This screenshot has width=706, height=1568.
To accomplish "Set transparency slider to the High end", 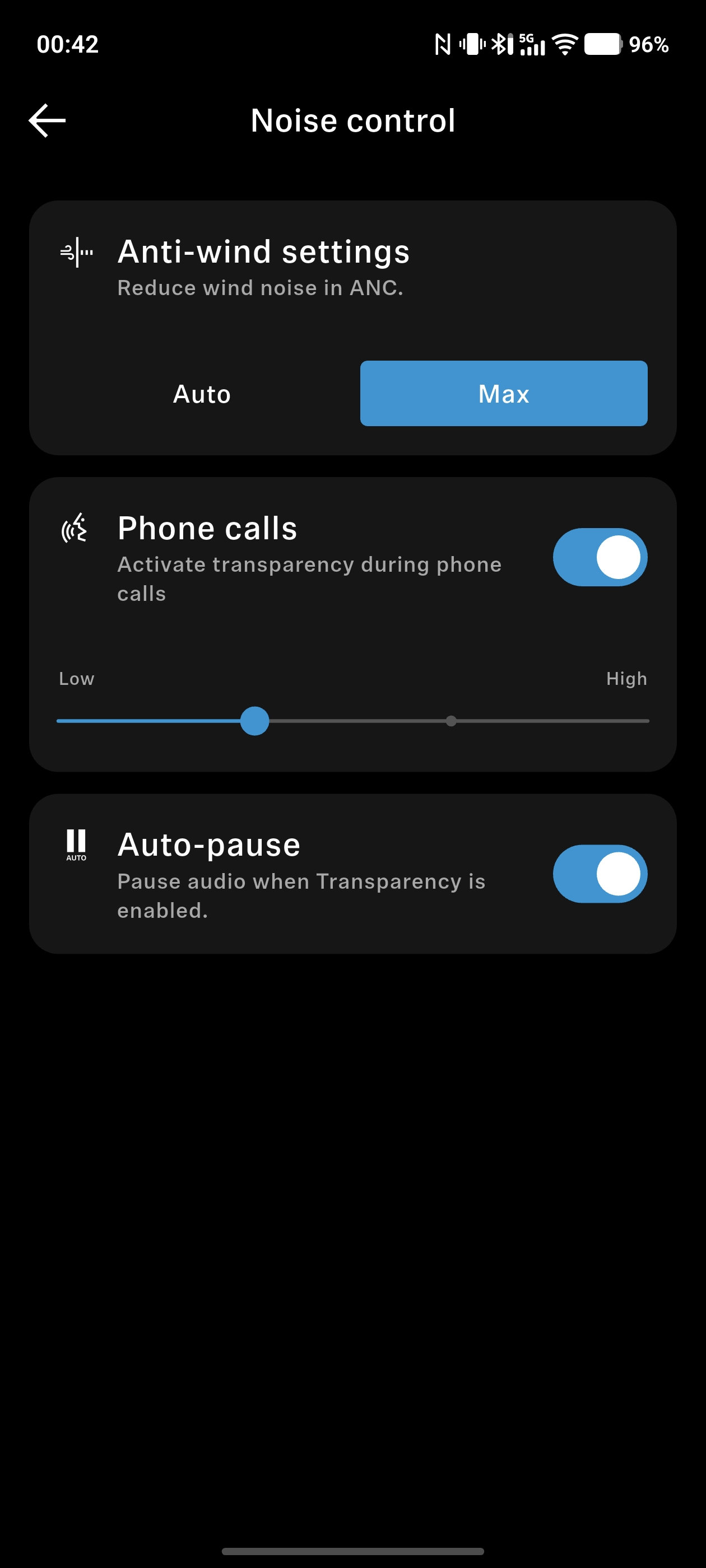I will (646, 721).
